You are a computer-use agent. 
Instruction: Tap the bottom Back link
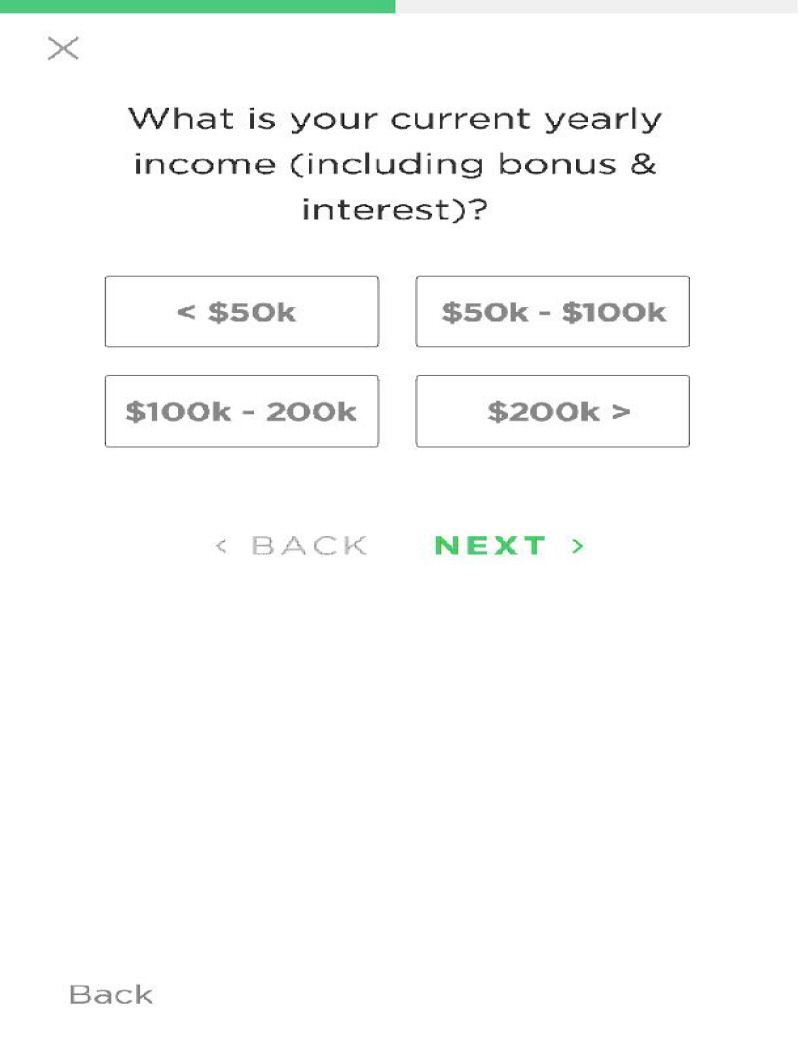pos(110,994)
